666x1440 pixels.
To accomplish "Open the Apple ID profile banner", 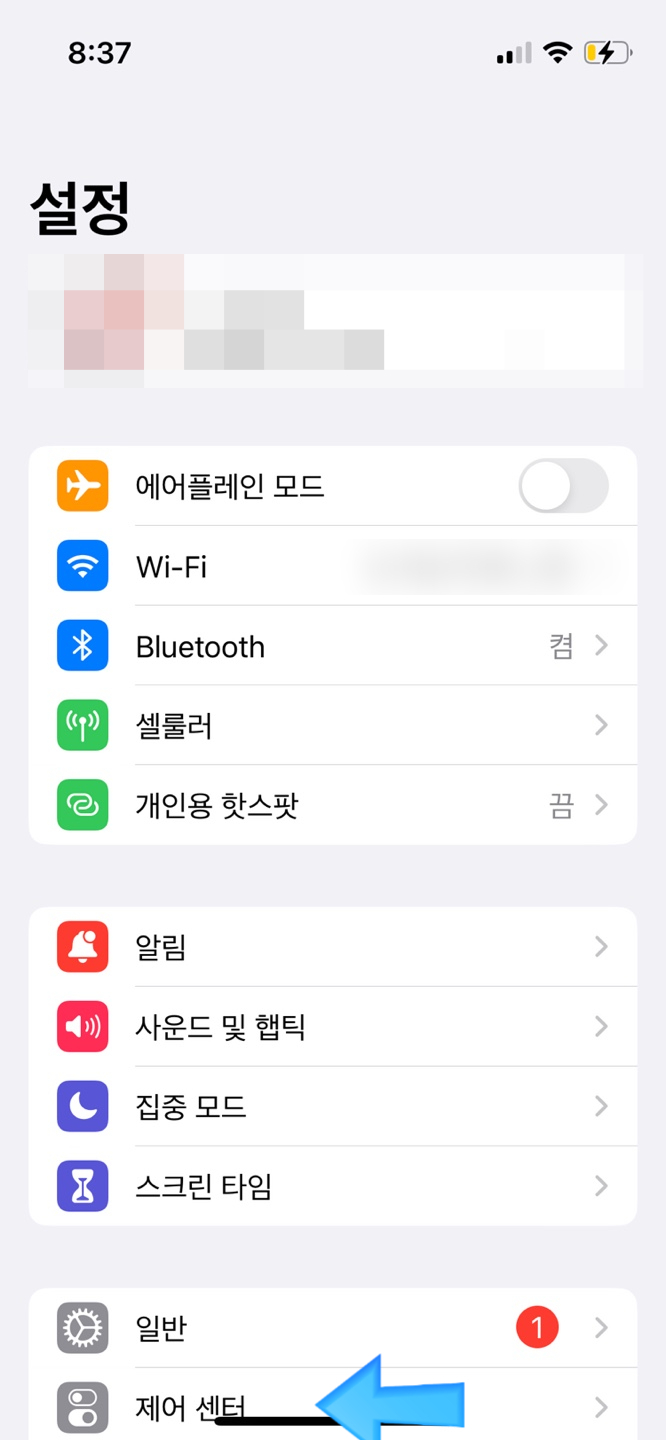I will point(333,321).
